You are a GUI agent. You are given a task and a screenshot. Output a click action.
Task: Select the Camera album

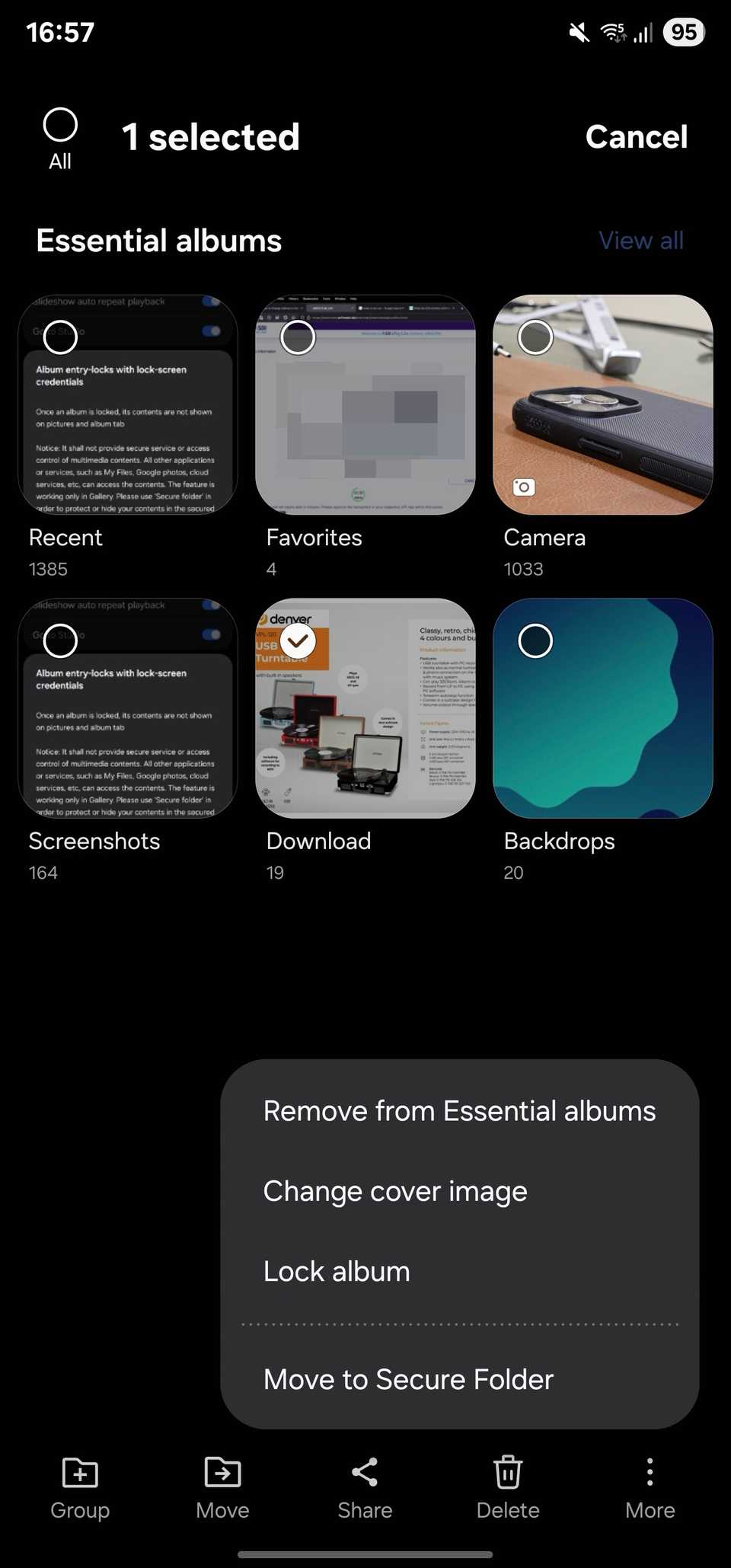coord(535,337)
